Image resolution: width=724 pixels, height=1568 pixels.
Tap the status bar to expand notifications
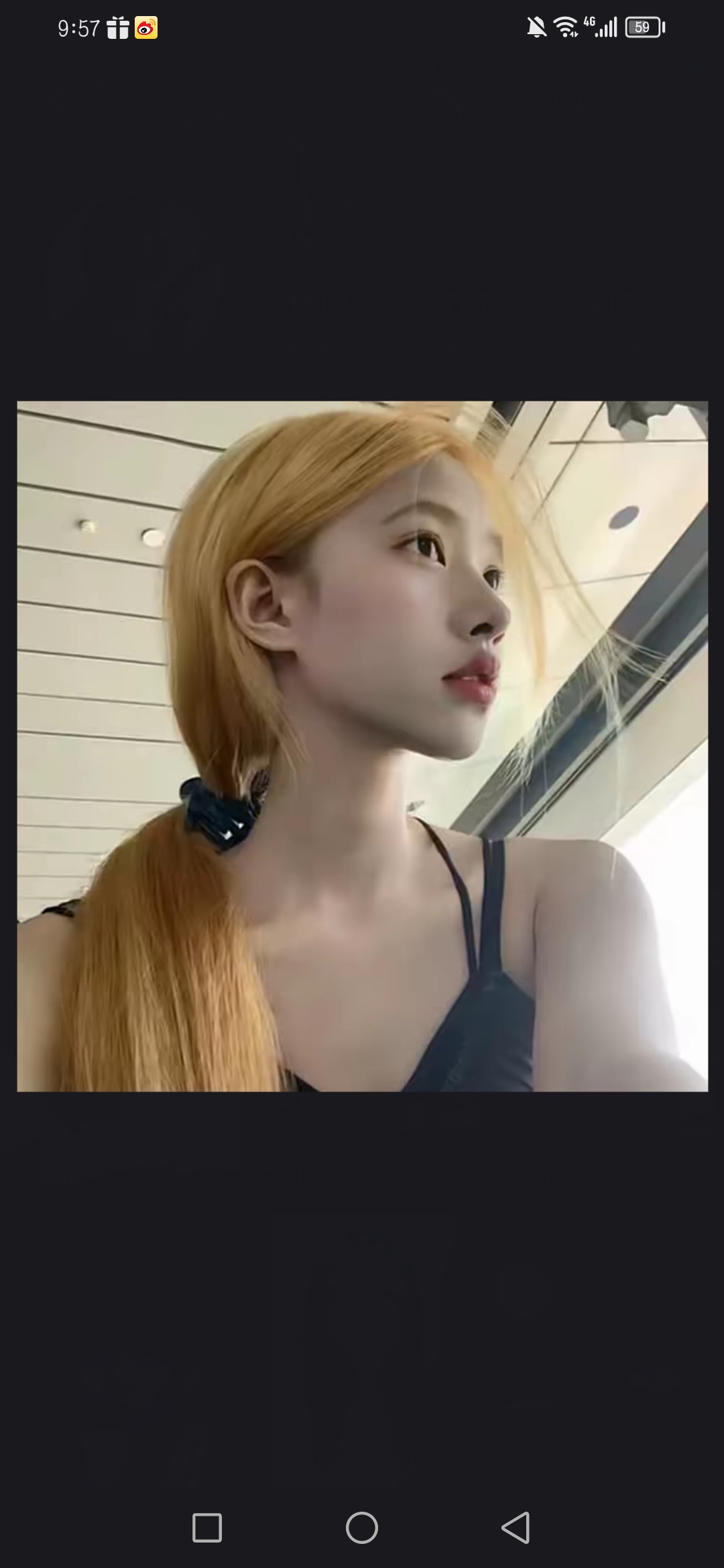[x=362, y=27]
